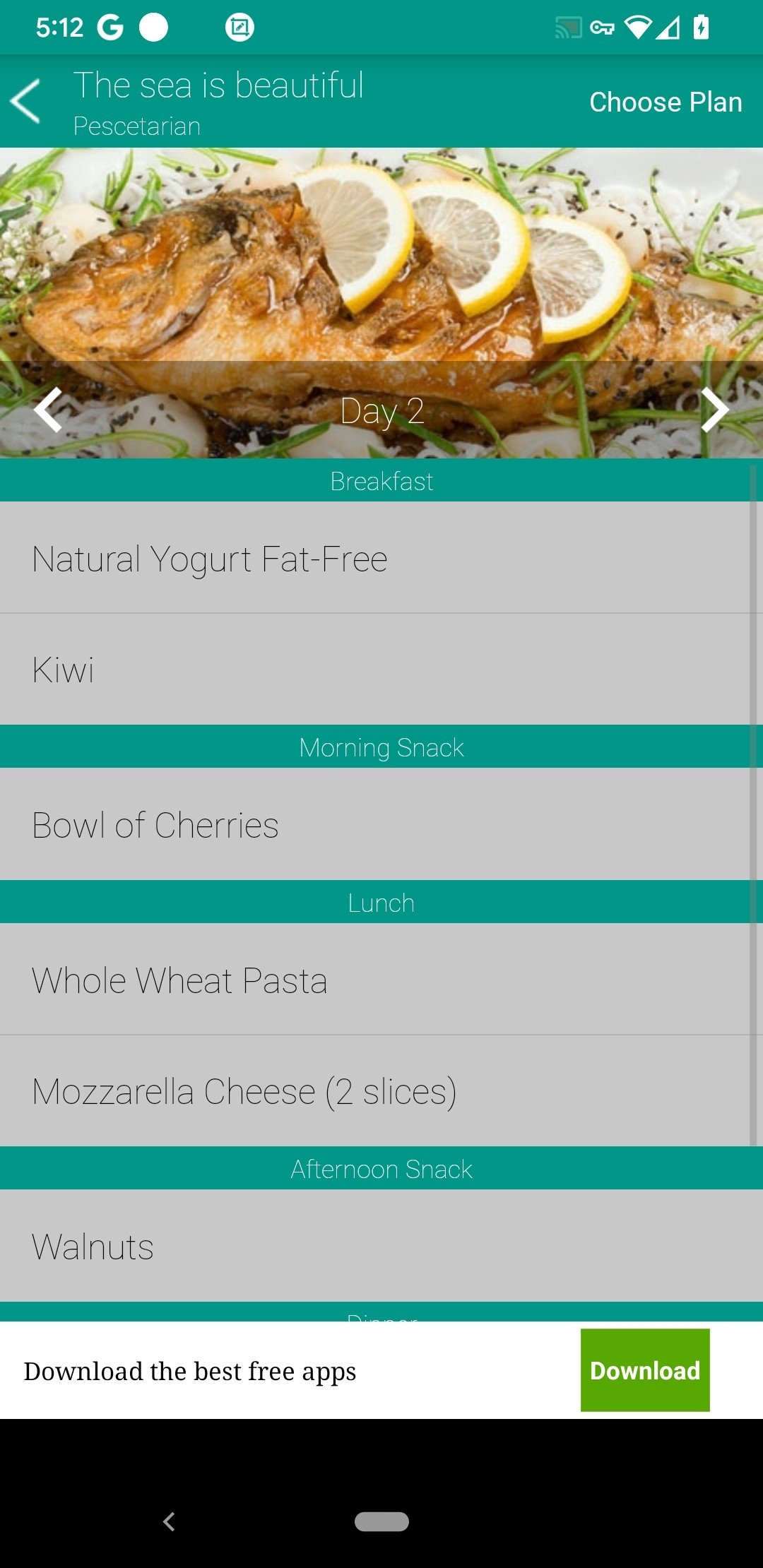
Task: Go back using the top-left arrow
Action: pyautogui.click(x=26, y=102)
